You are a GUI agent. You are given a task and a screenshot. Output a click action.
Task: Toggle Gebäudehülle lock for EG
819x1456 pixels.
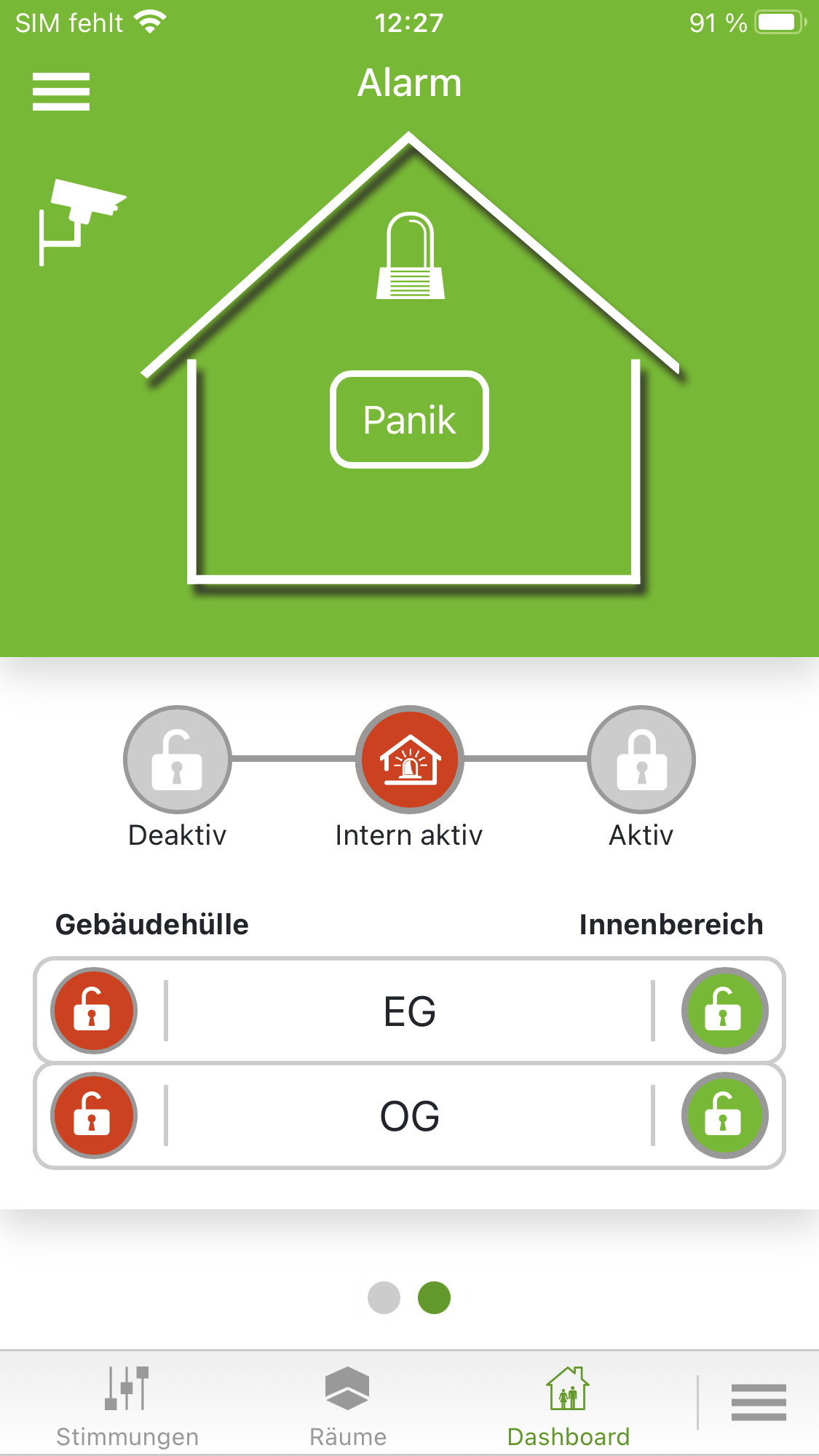pos(93,1011)
